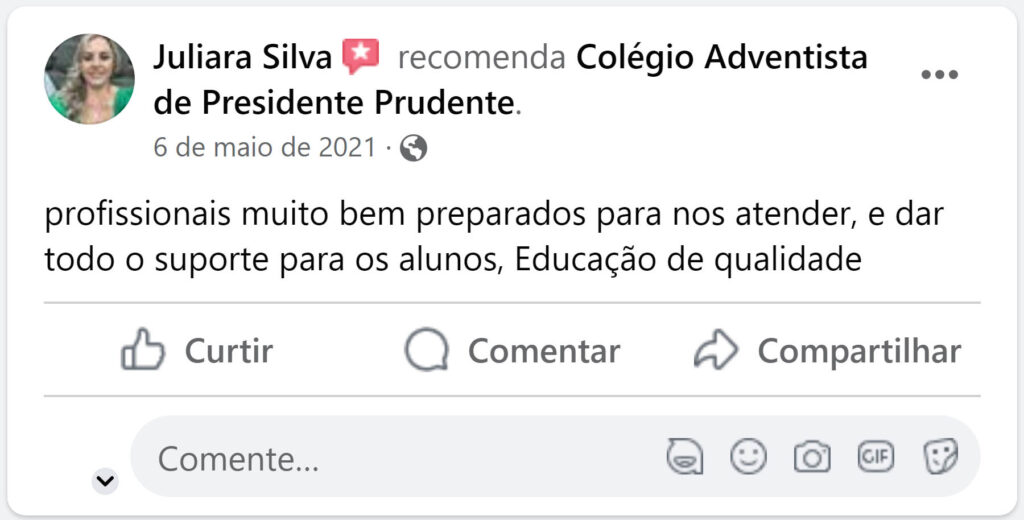Viewport: 1024px width, 520px height.
Task: Open the emoji picker in comment box
Action: tap(748, 456)
